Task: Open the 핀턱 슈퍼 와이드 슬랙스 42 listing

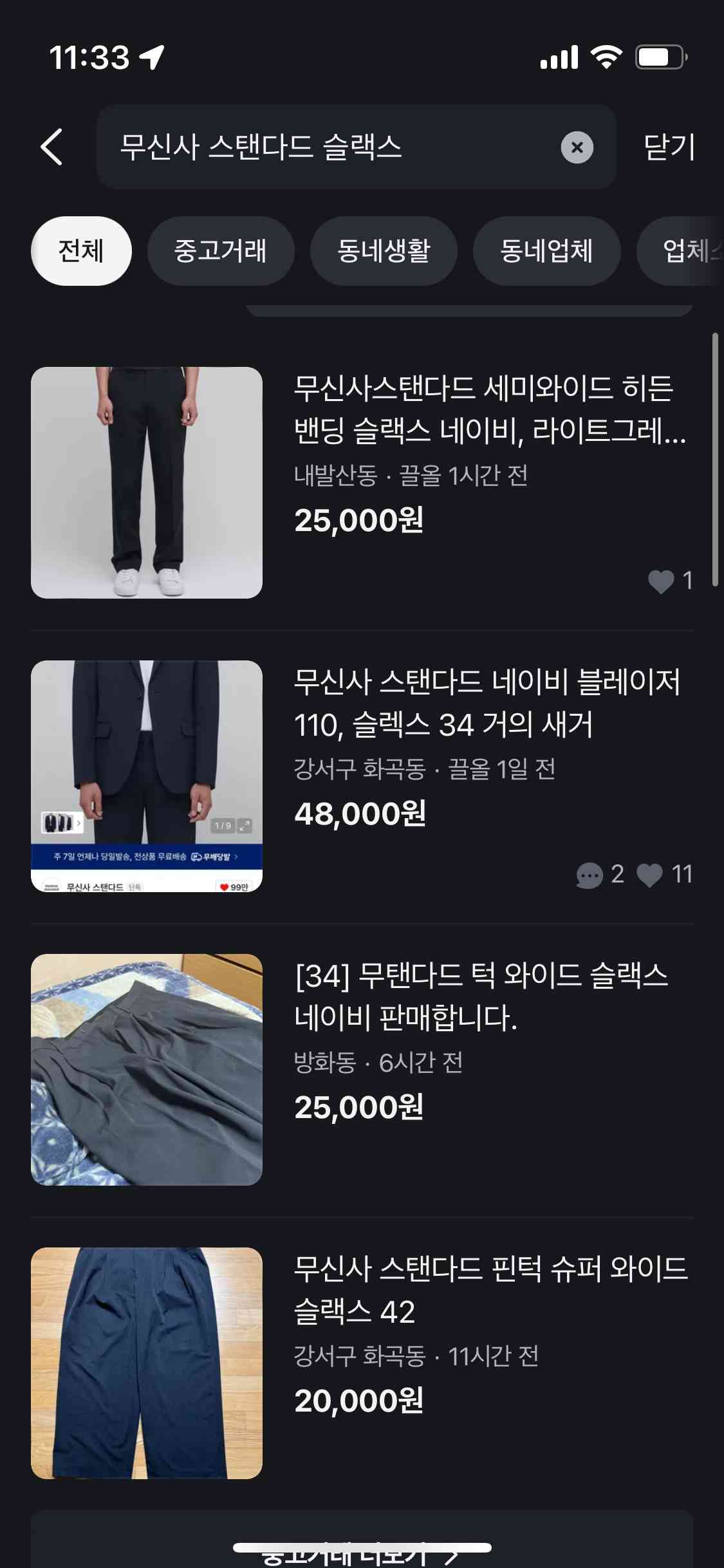Action: 490,1290
